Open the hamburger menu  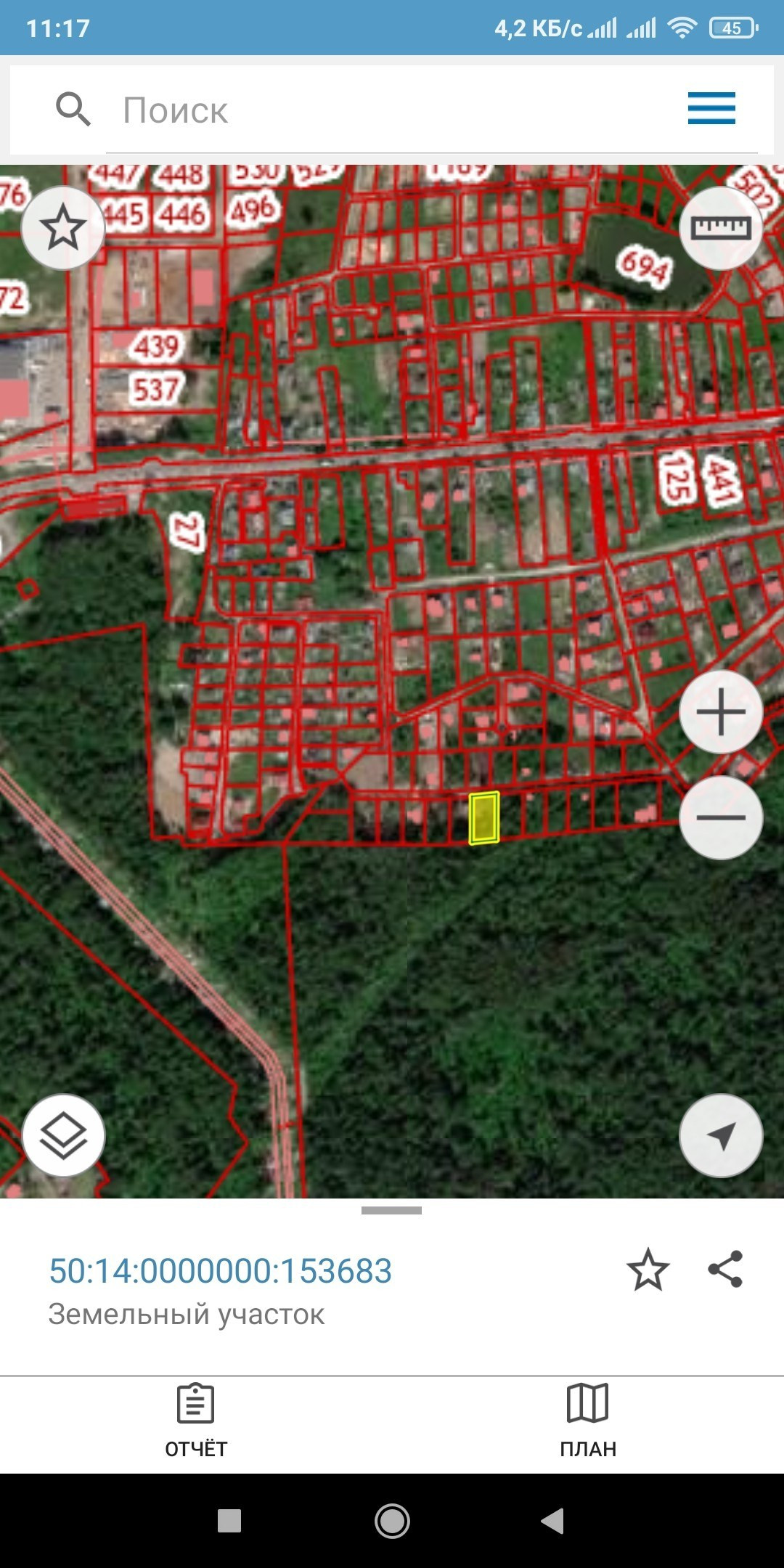pos(711,109)
